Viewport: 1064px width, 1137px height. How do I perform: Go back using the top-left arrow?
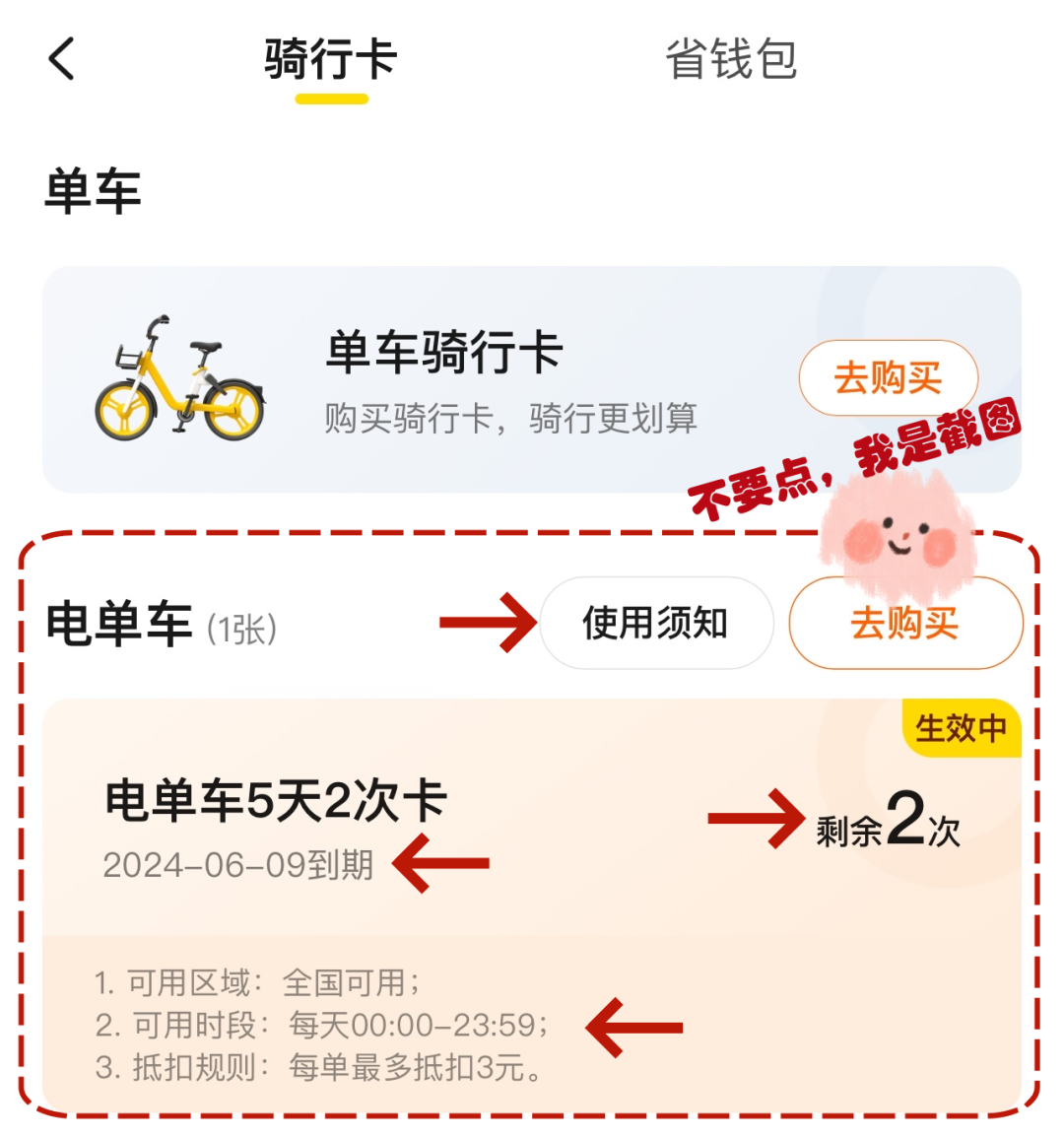62,59
